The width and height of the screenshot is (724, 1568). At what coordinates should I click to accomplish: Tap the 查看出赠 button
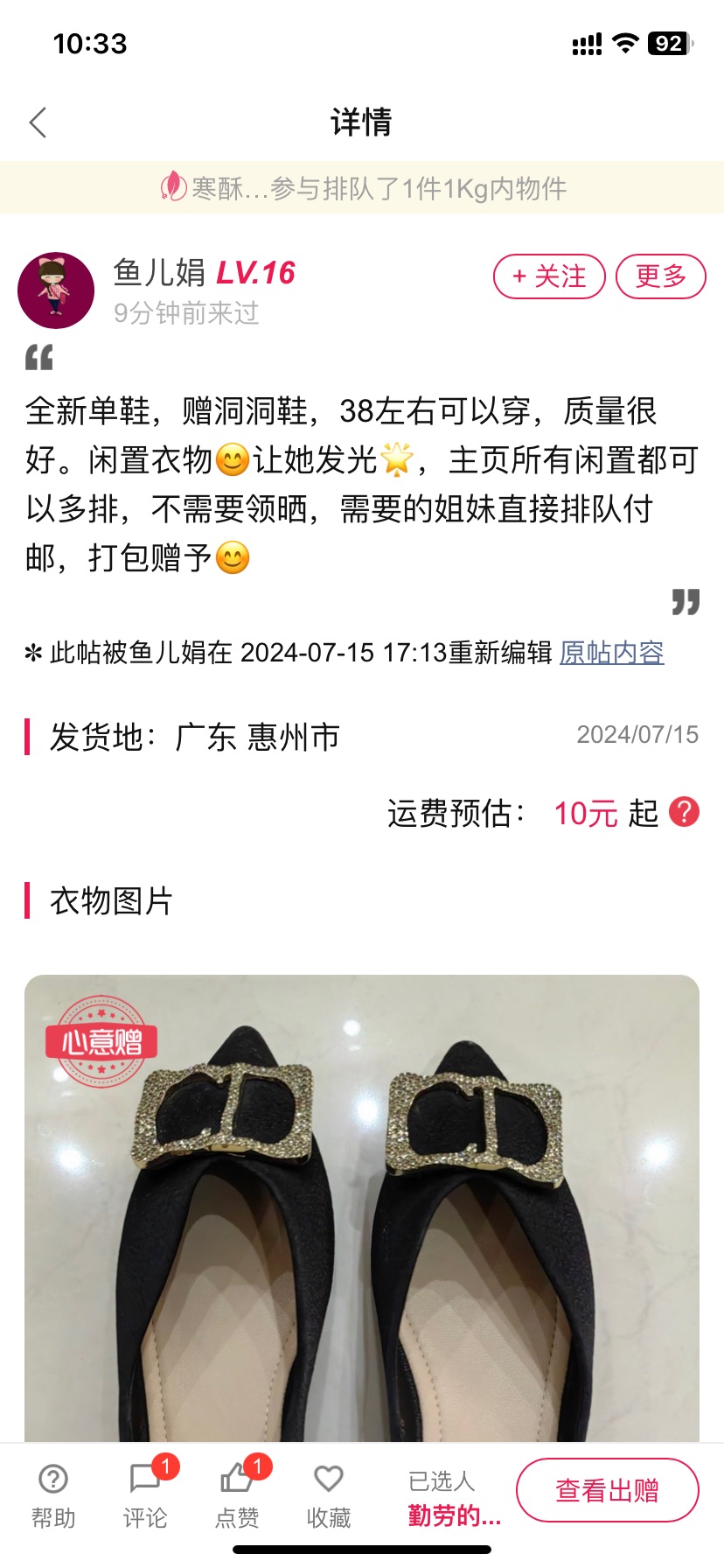tap(608, 1490)
